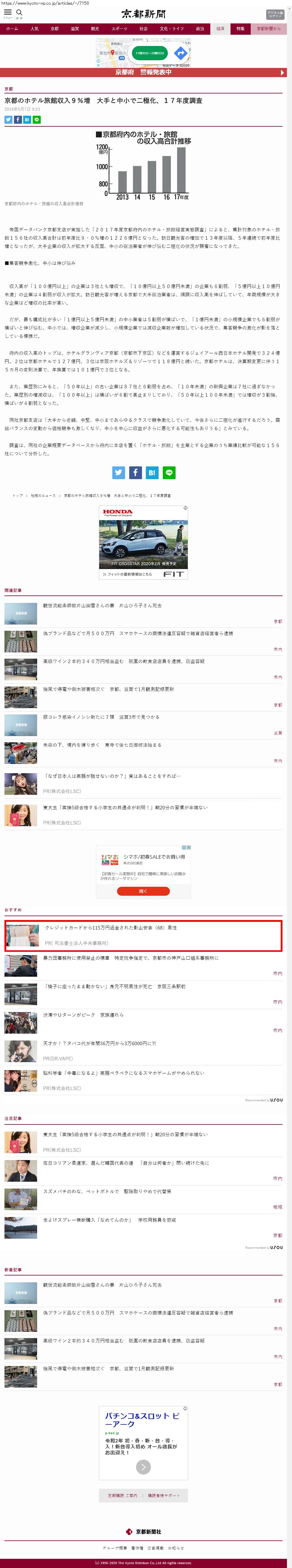Share via LINE icon below the headline
The image size is (292, 1568).
pyautogui.click(x=37, y=120)
